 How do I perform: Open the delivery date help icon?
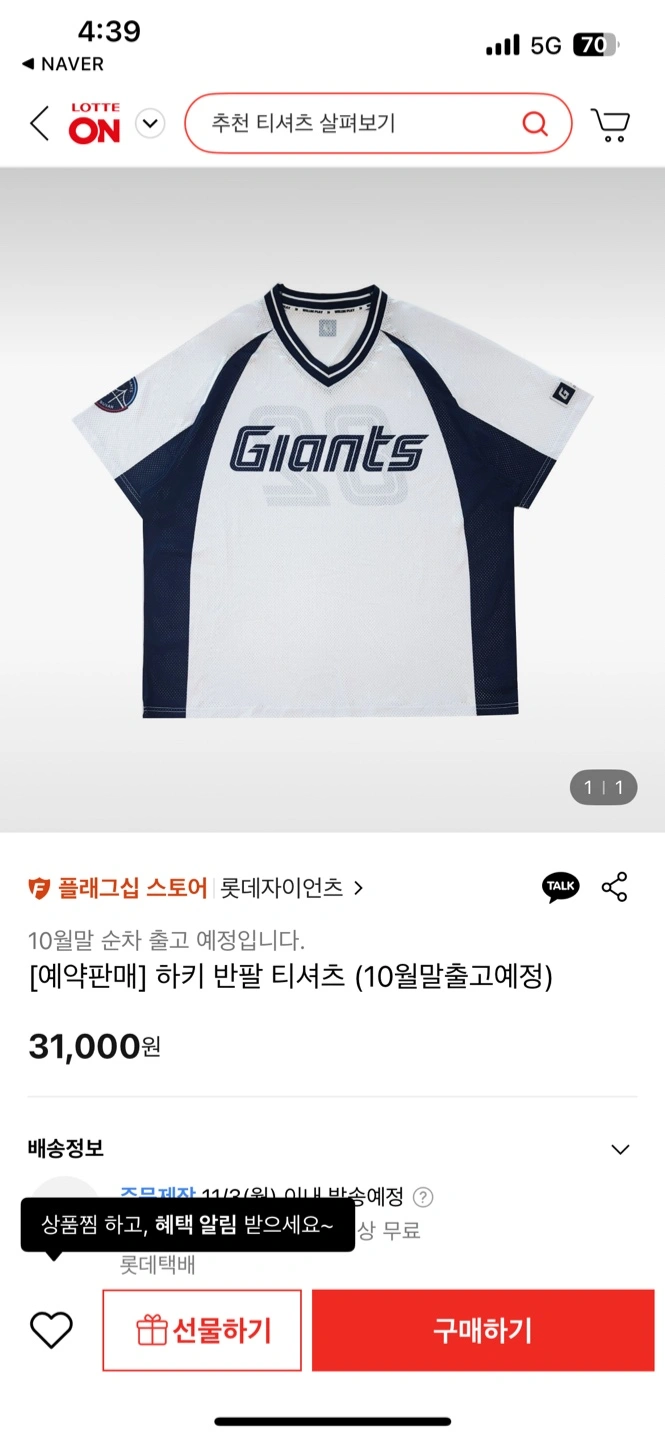click(x=424, y=1197)
